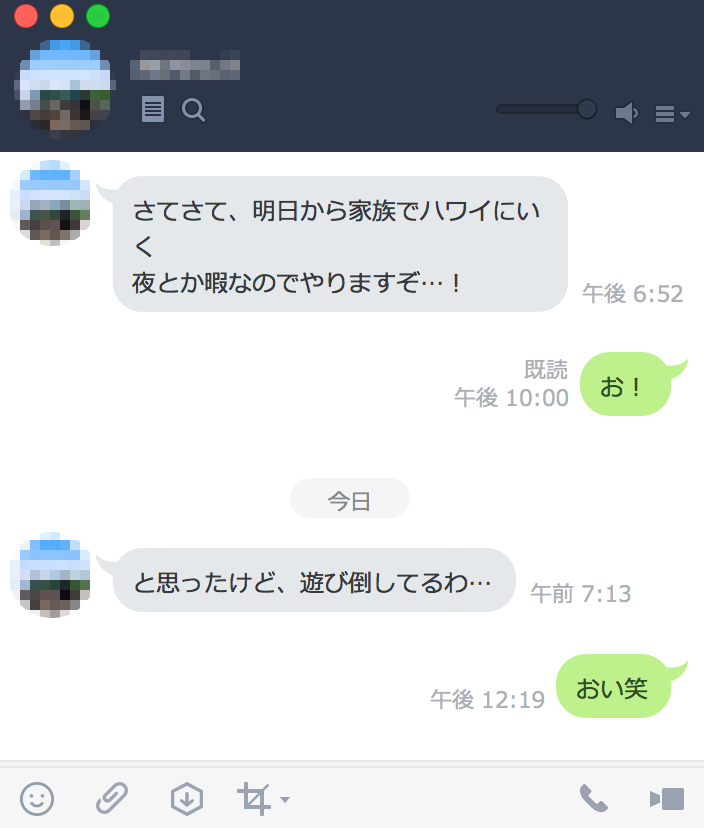The height and width of the screenshot is (828, 704).
Task: Open the screen capture crop tool
Action: 255,798
